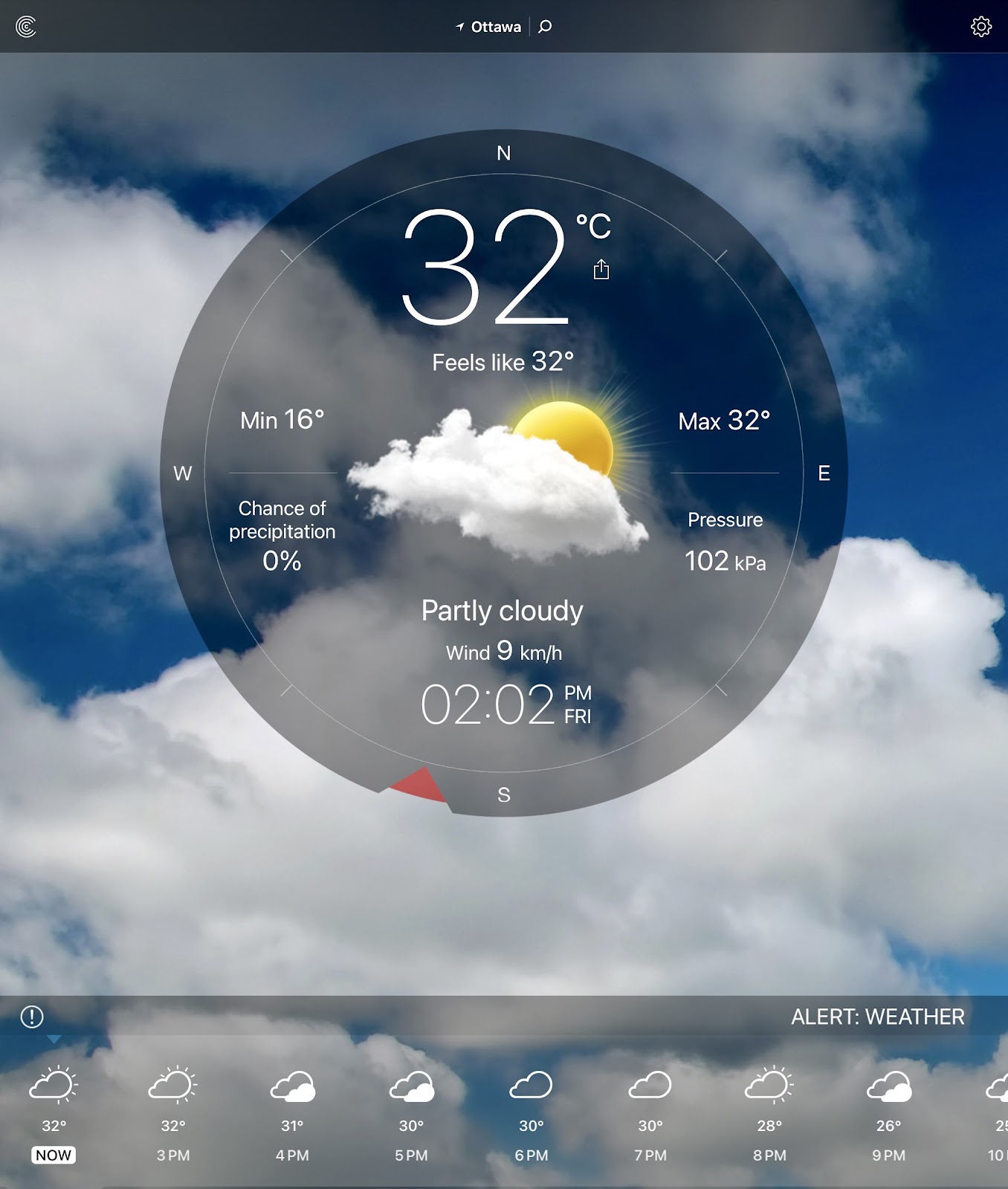Select the 9 PM hourly forecast

point(888,1112)
